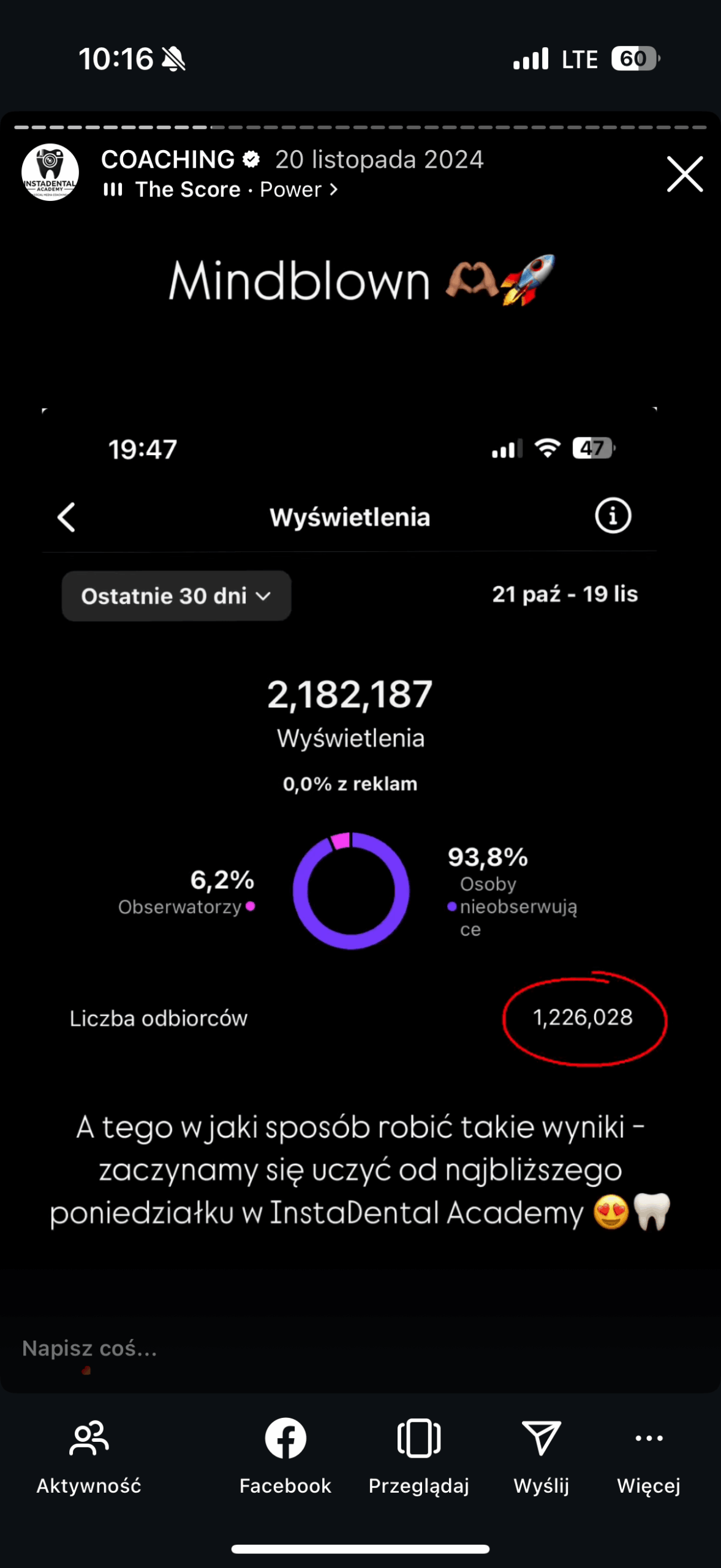Tap Wyślij to send the story
The image size is (721, 1568).
tap(541, 1455)
